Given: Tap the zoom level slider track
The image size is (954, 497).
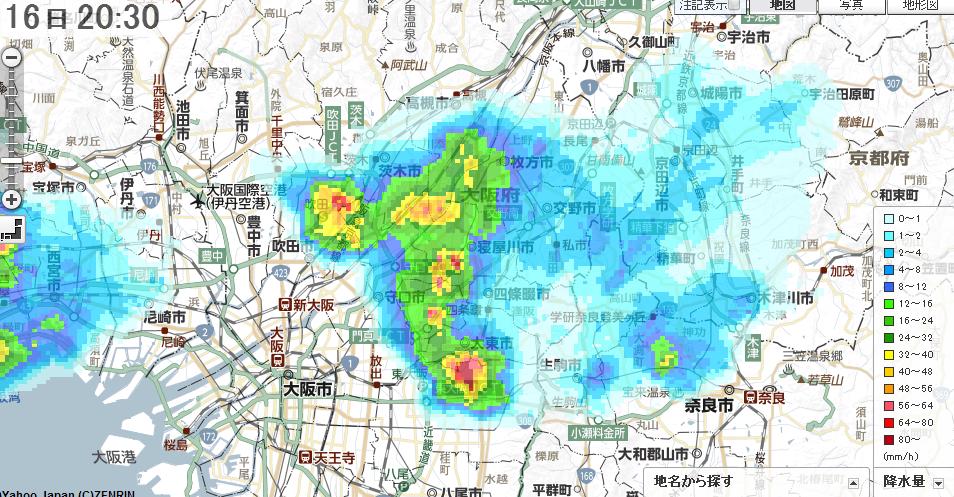Looking at the screenshot, I should point(11,125).
